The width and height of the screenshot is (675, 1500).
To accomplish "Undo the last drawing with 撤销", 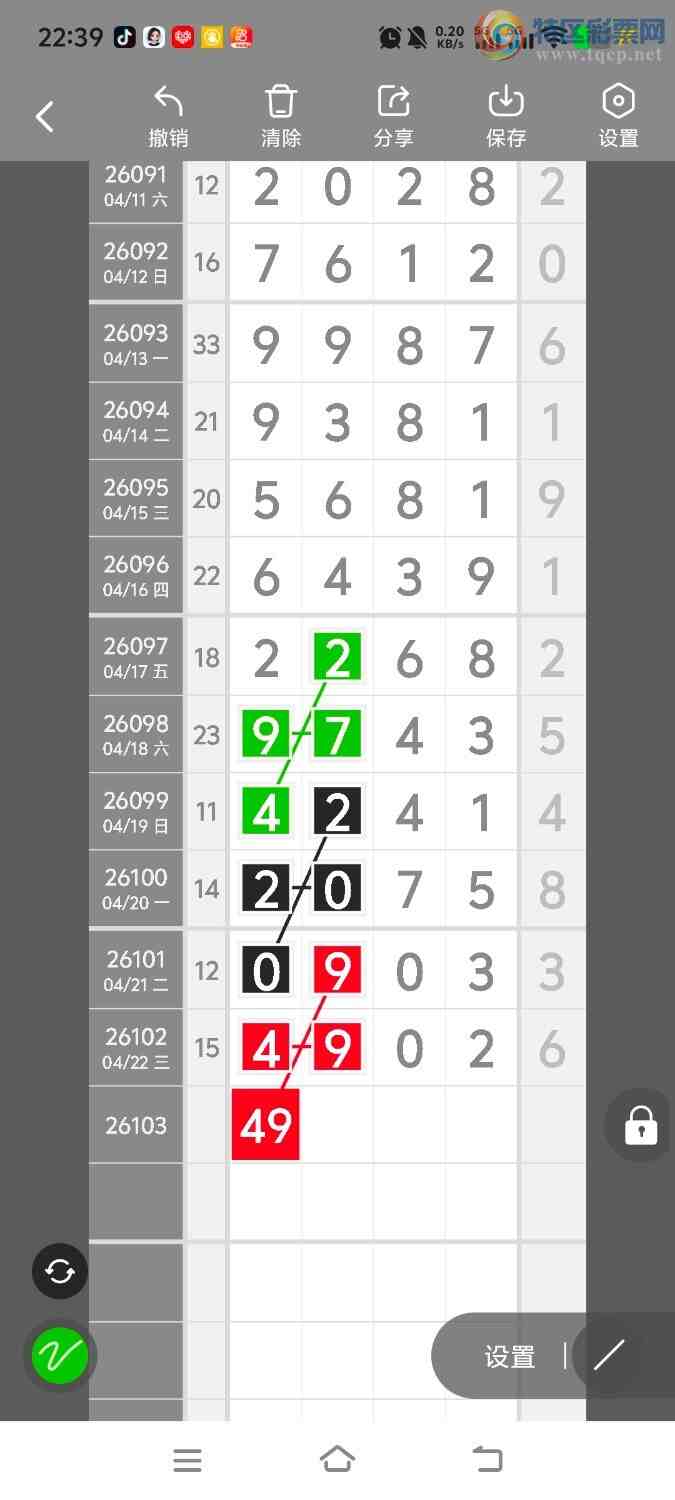I will 168,117.
